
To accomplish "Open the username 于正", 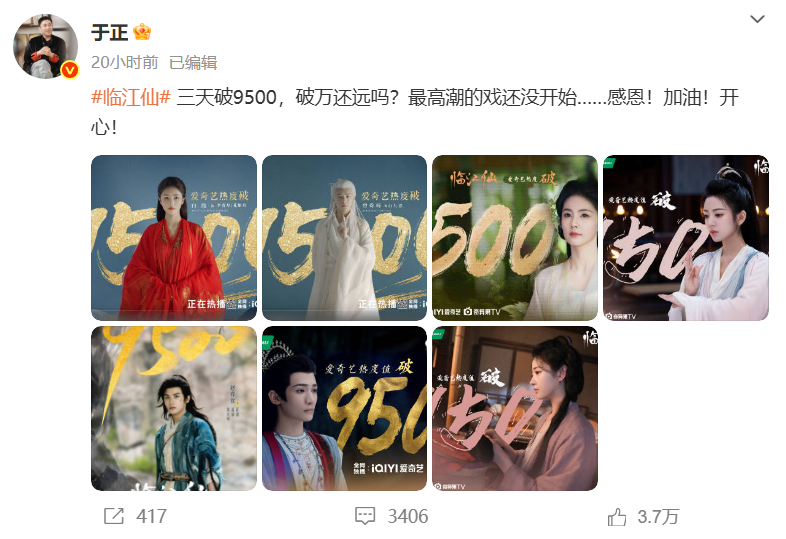I will [x=109, y=31].
